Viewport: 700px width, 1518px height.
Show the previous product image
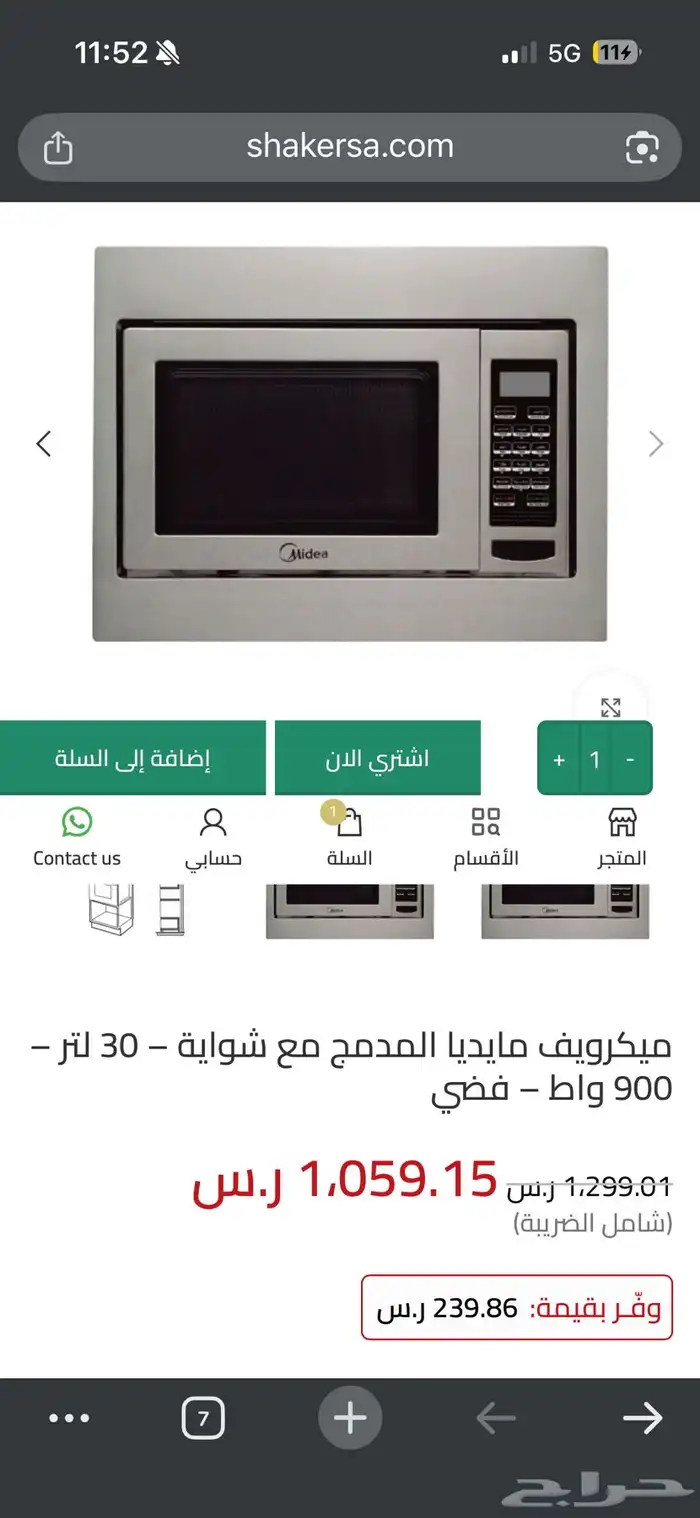click(44, 444)
